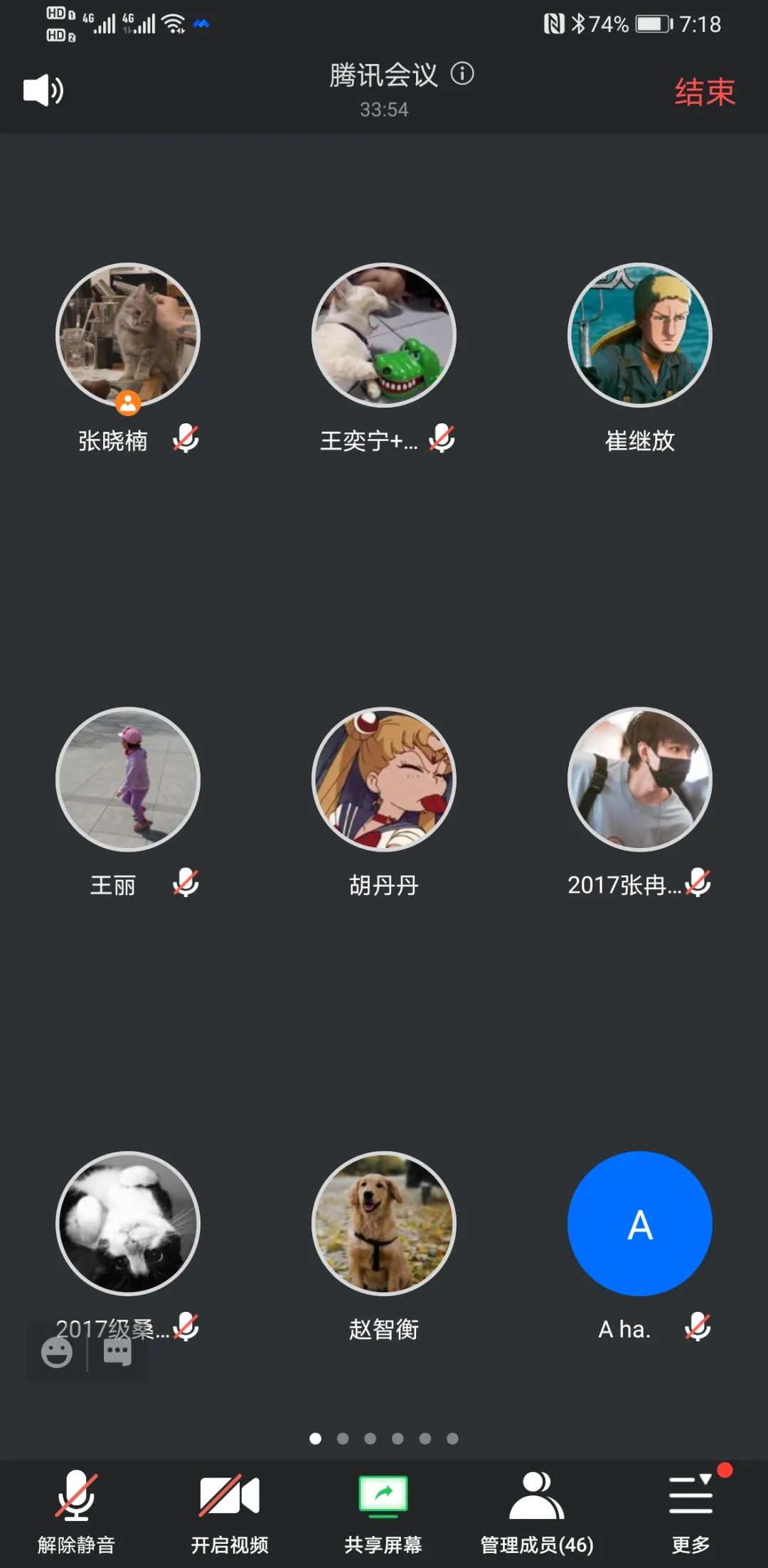Image resolution: width=768 pixels, height=1568 pixels.
Task: Open the emoji reaction button
Action: coord(57,1352)
